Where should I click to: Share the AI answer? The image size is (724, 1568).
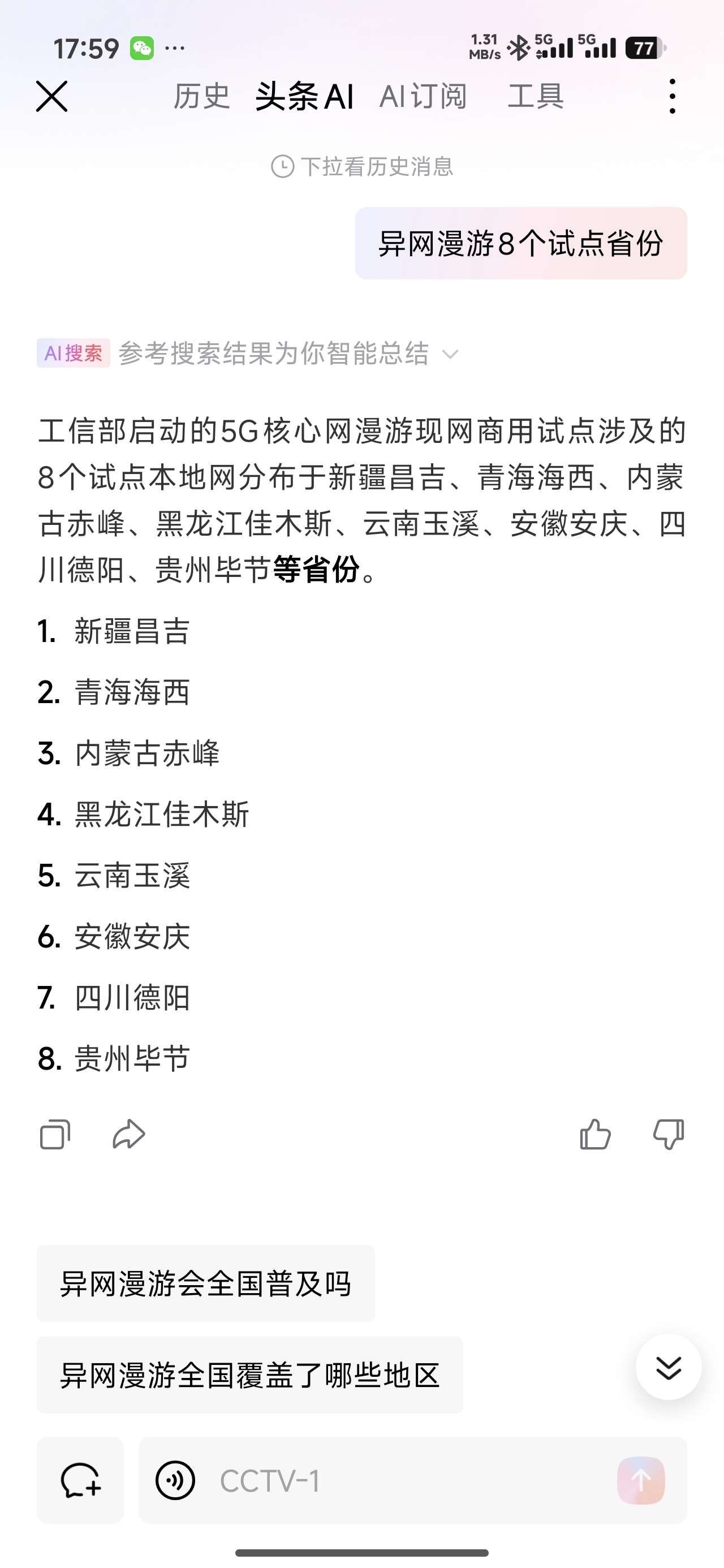pyautogui.click(x=128, y=1135)
